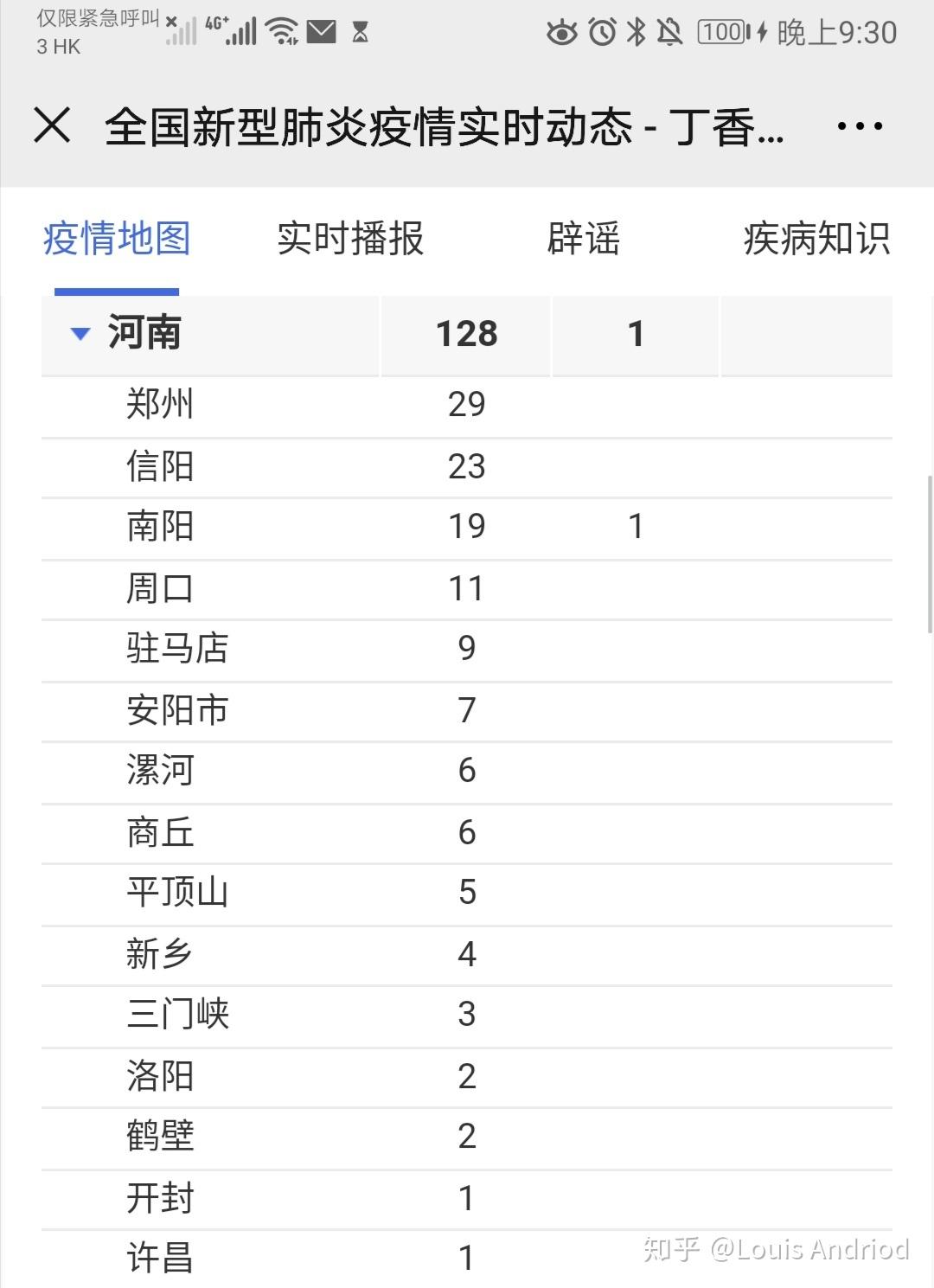
Task: Tap the Bluetooth status icon
Action: 637,31
